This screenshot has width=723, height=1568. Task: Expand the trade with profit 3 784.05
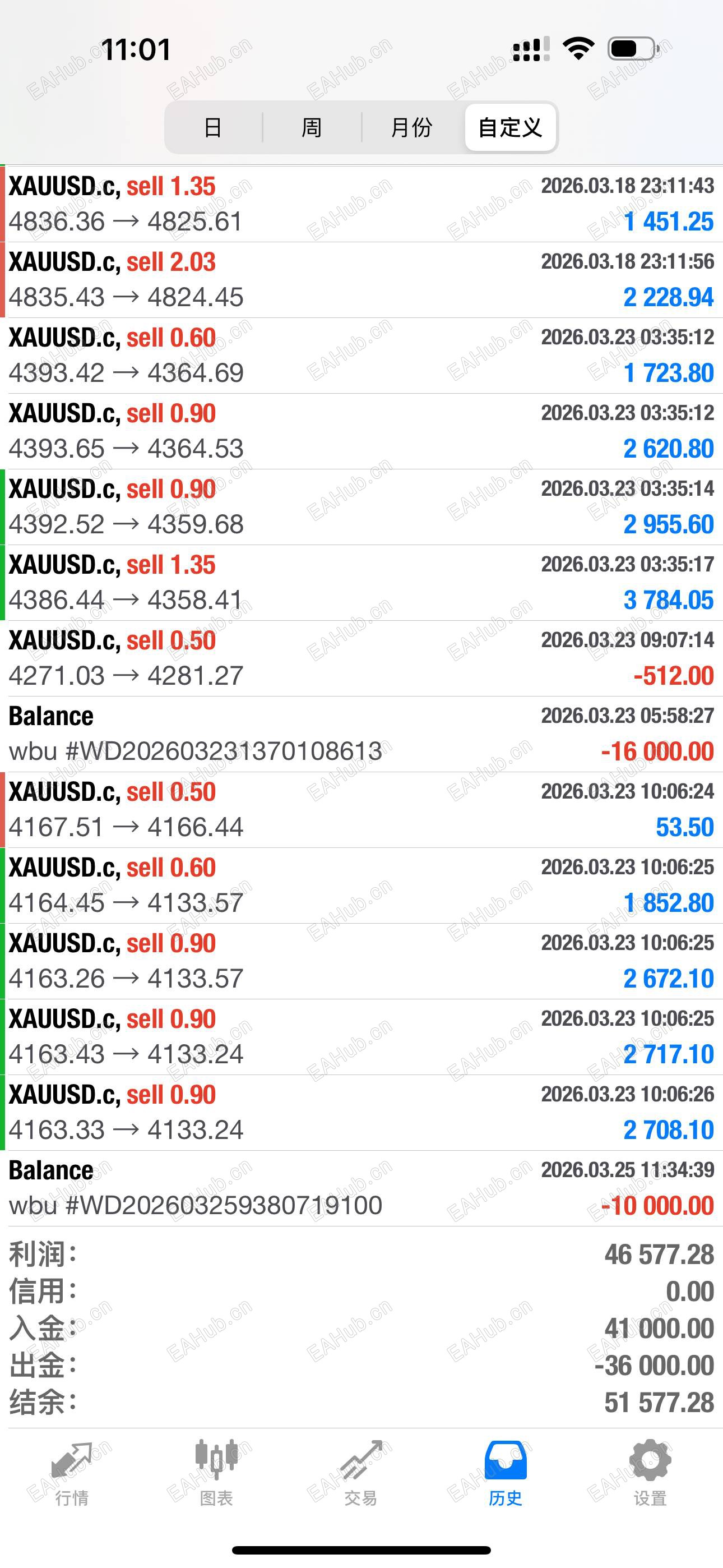(x=361, y=583)
